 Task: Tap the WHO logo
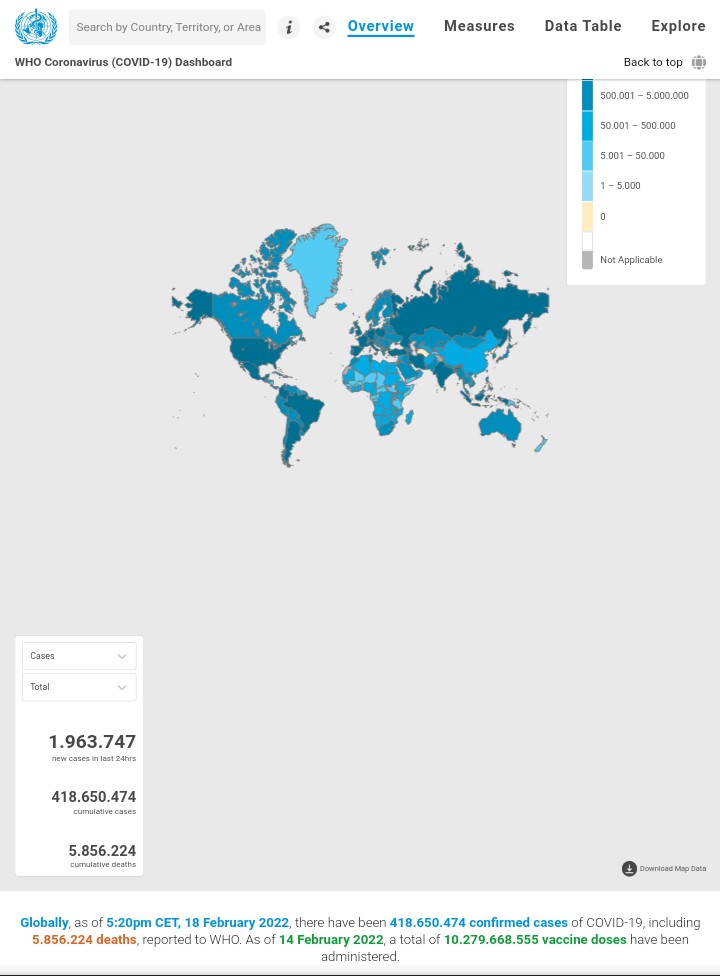pos(36,27)
